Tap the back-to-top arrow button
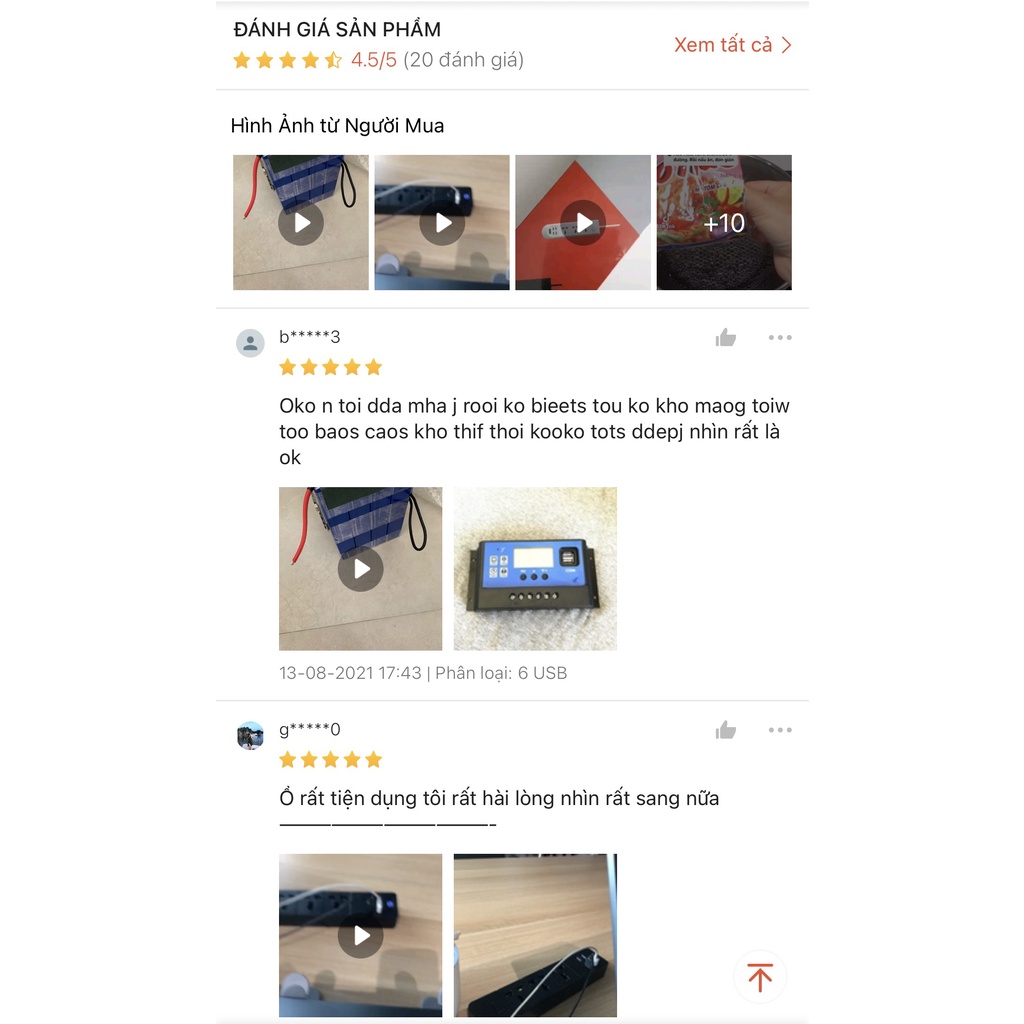Viewport: 1024px width, 1024px height. coord(760,977)
